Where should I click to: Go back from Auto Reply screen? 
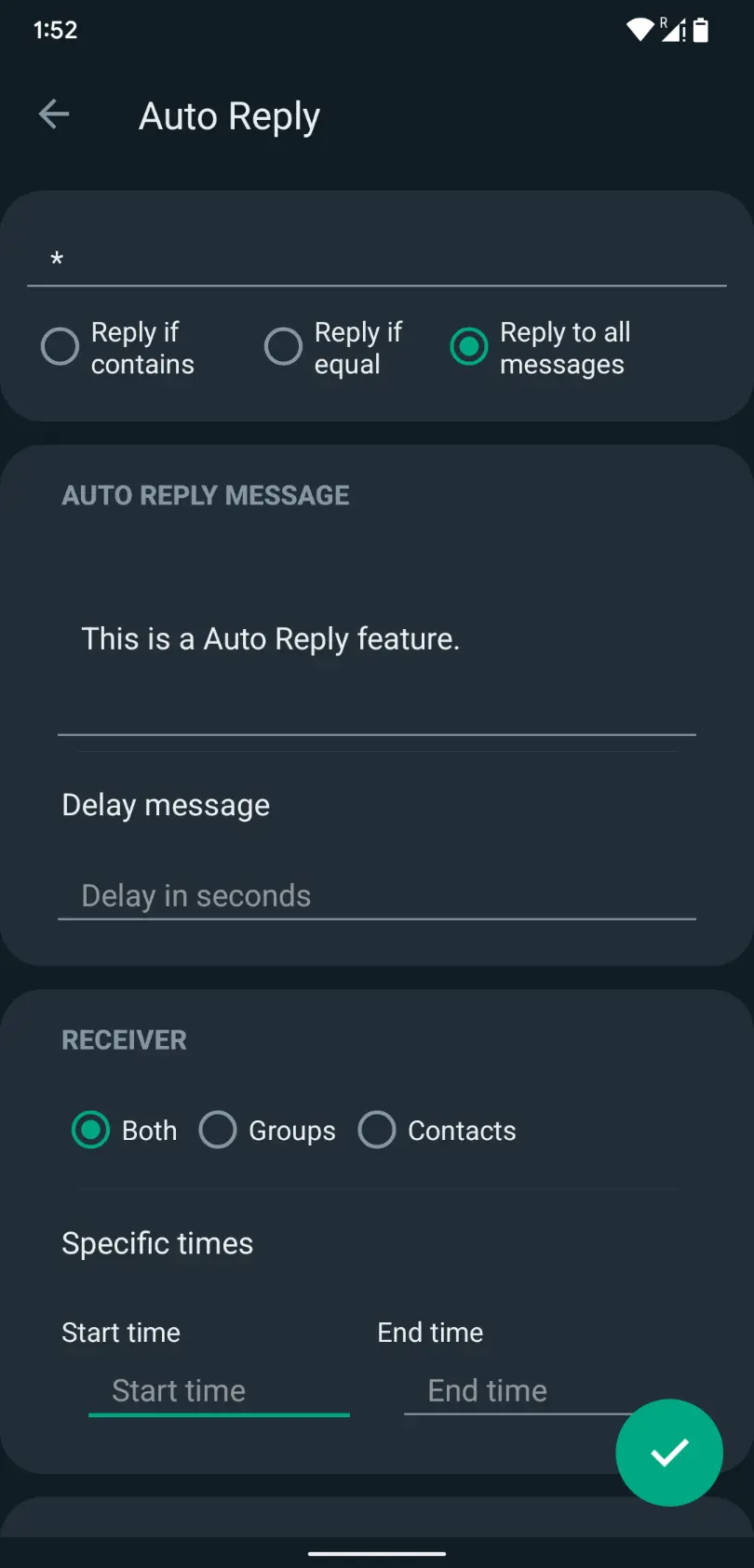[x=54, y=115]
